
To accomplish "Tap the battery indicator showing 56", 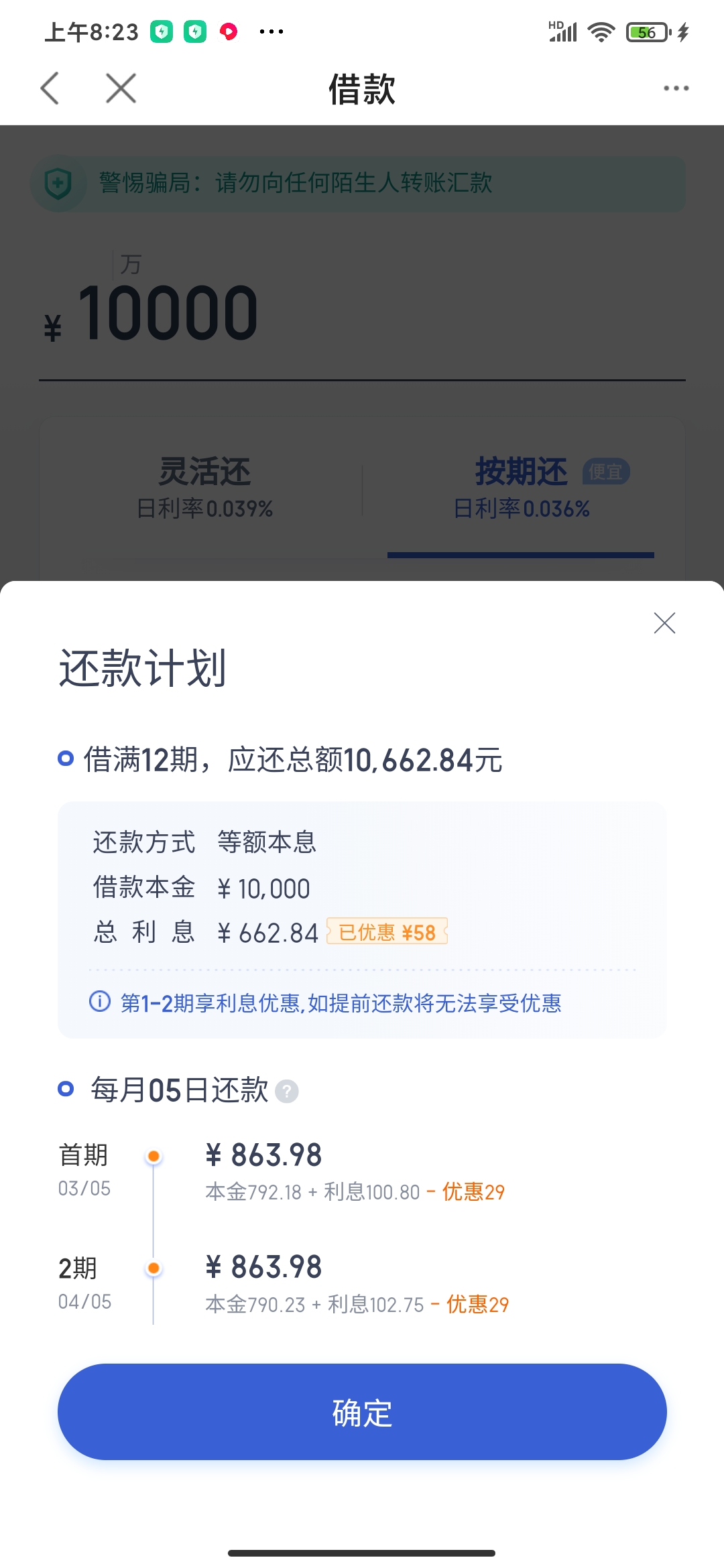I will [x=645, y=31].
